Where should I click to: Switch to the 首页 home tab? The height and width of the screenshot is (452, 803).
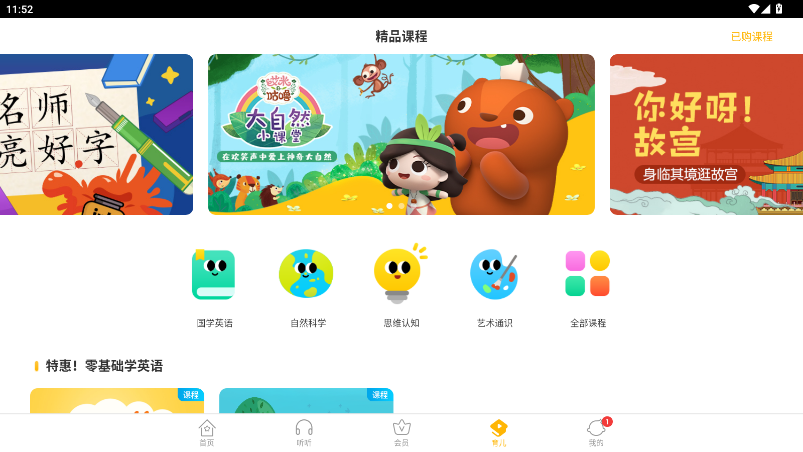click(207, 432)
